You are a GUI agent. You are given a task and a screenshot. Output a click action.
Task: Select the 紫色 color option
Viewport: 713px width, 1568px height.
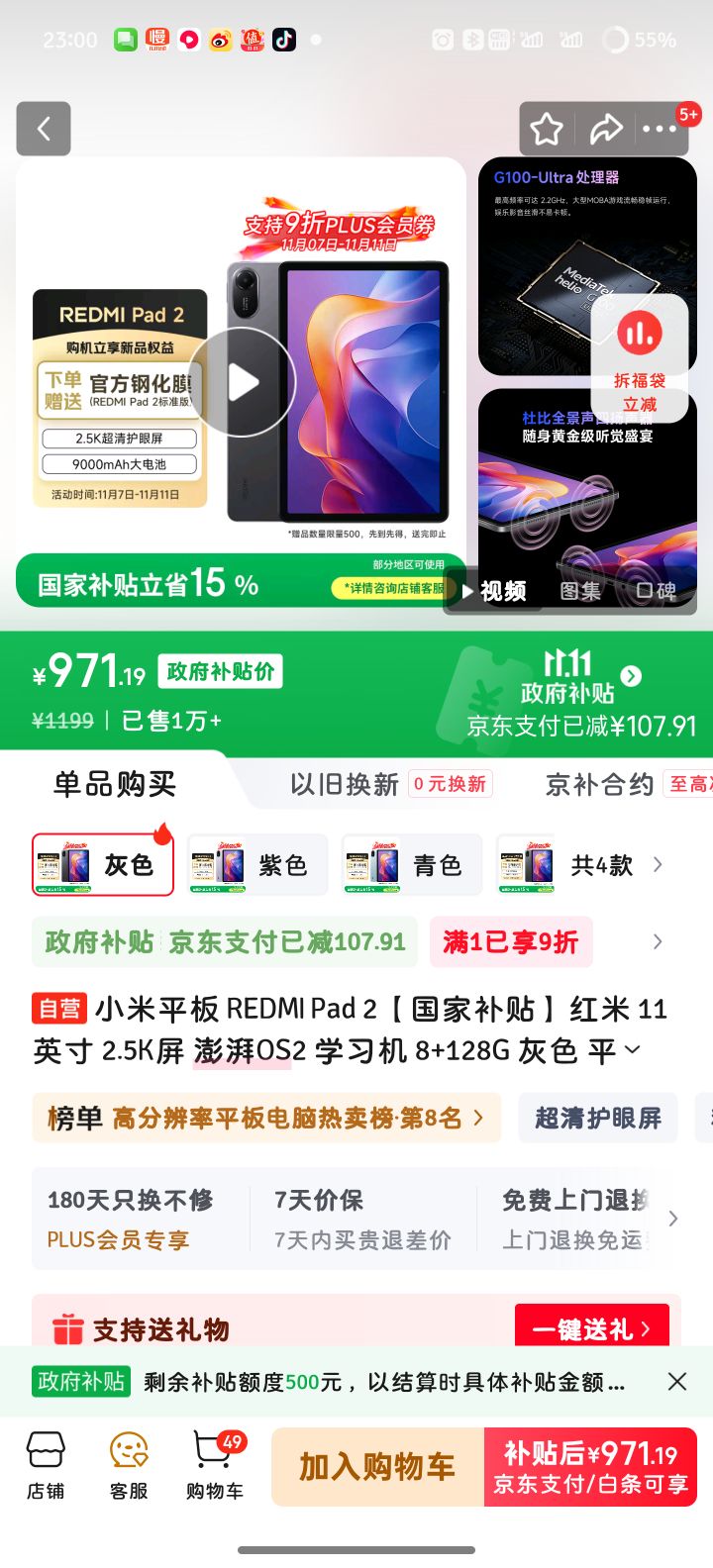256,864
